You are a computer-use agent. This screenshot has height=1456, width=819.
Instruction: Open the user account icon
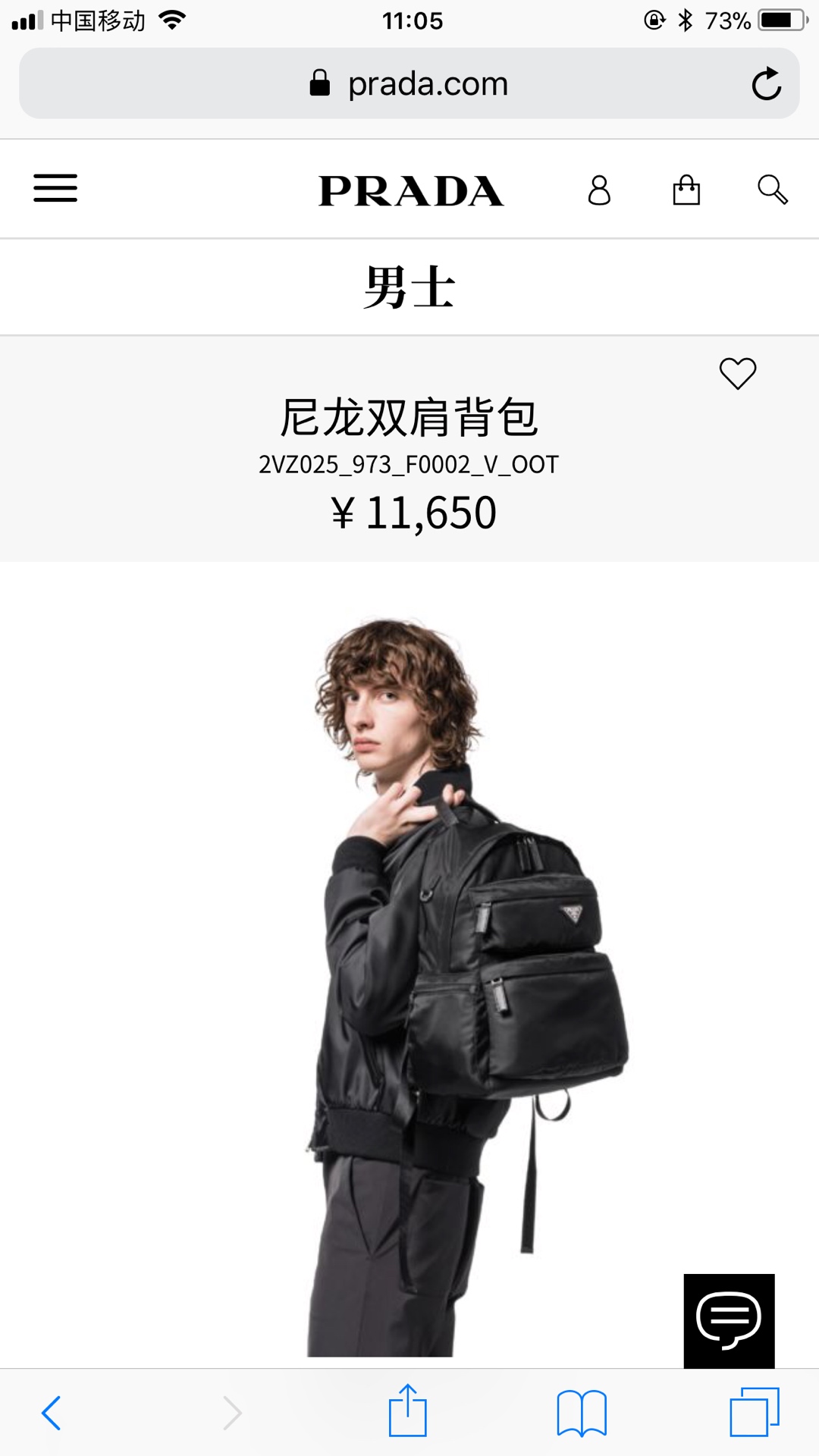tap(599, 190)
